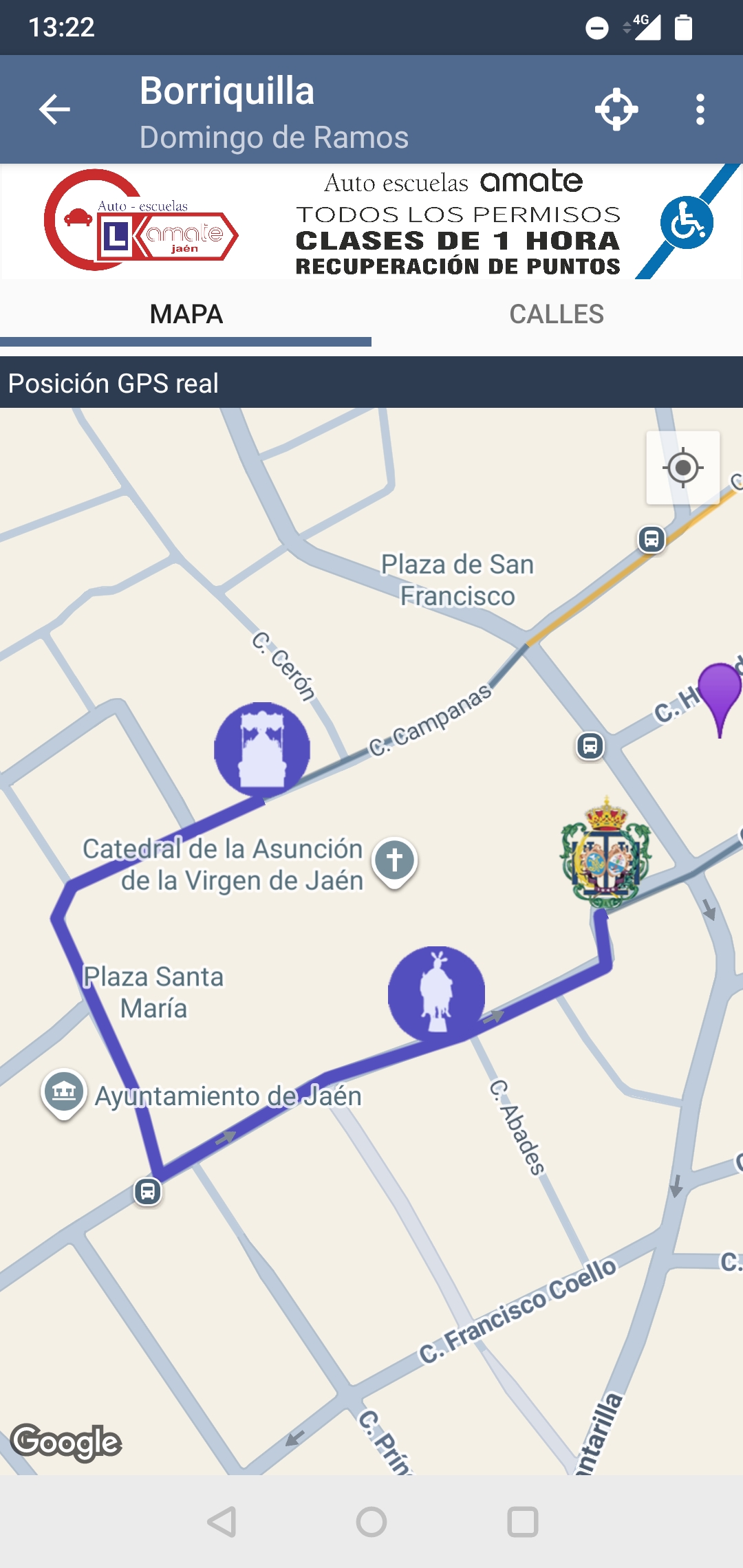This screenshot has width=743, height=1568.
Task: Select the canopy float marker near C. Cerón
Action: coord(262,748)
